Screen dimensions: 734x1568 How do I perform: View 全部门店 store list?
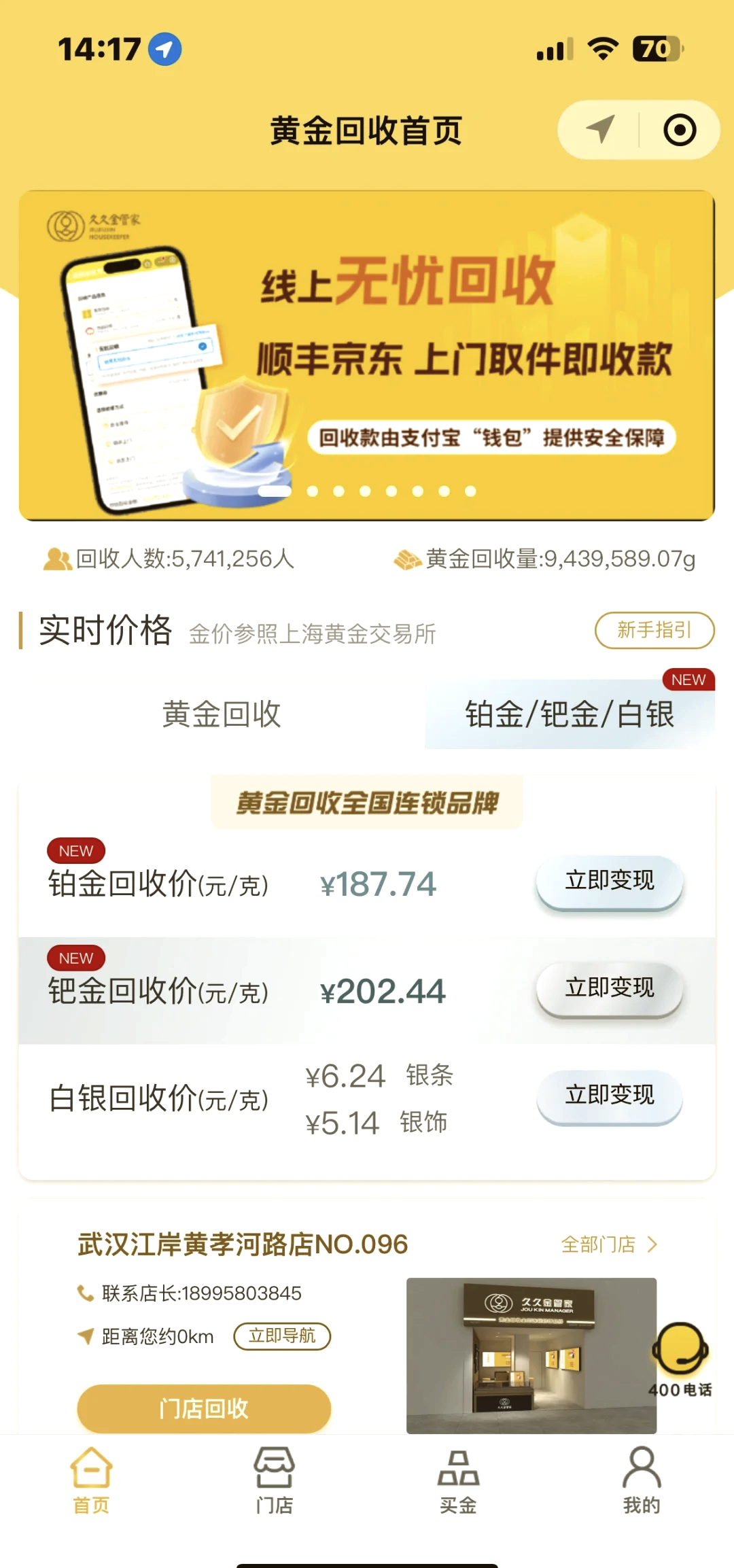click(x=608, y=1244)
